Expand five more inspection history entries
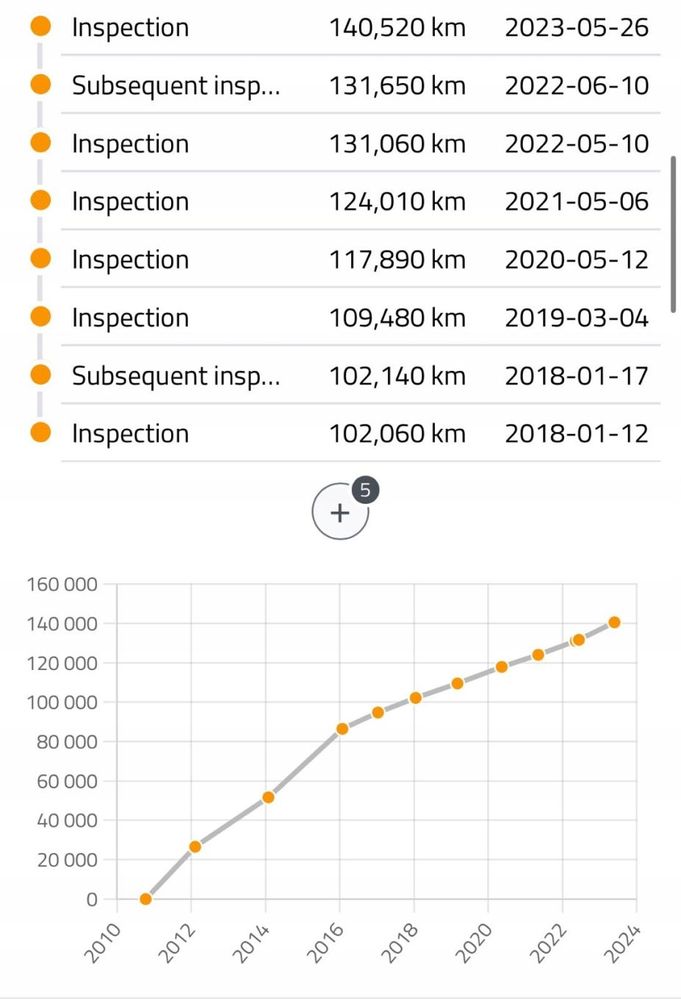681x999 pixels. pos(340,513)
